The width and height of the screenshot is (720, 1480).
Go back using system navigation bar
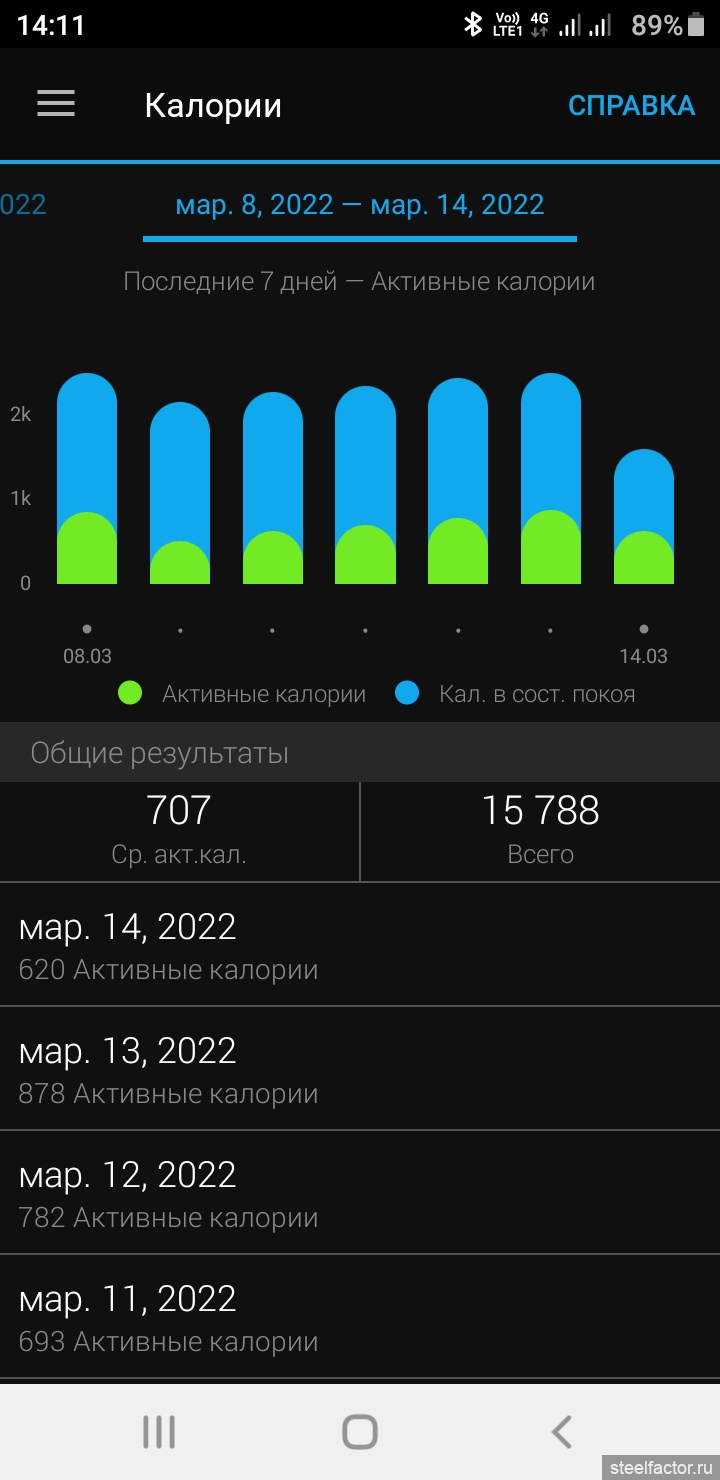pyautogui.click(x=562, y=1432)
